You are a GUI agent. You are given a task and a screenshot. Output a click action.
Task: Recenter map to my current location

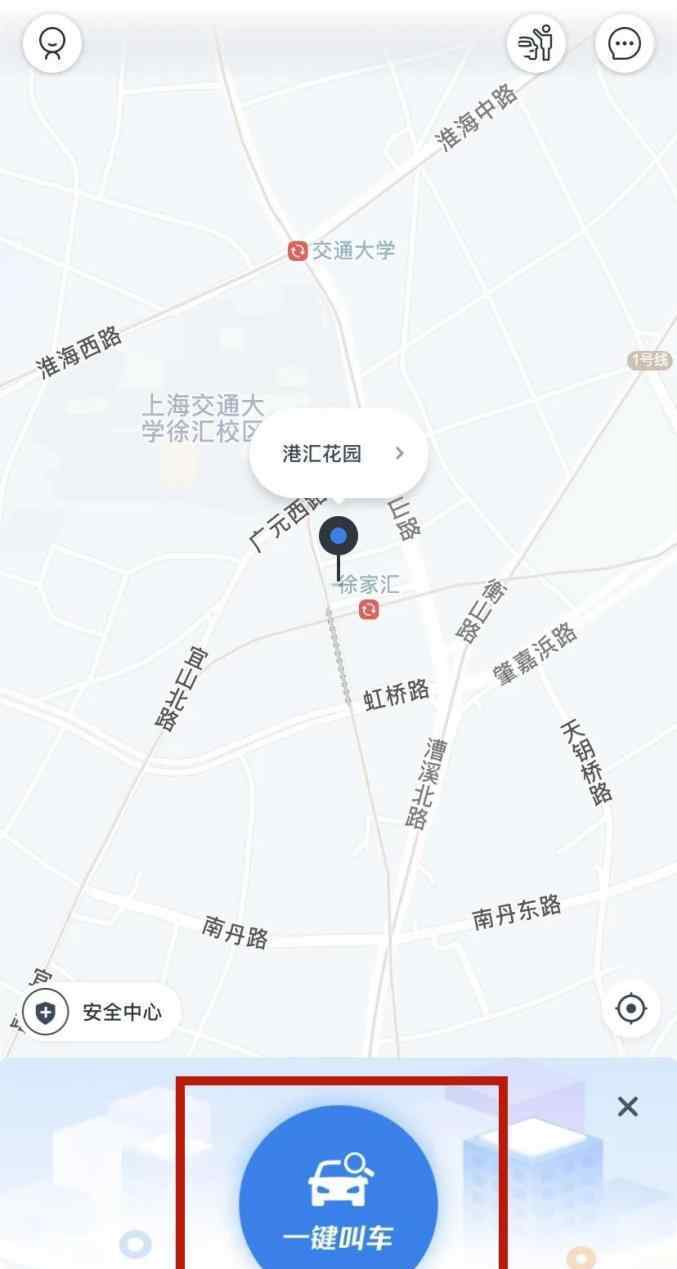(631, 1009)
